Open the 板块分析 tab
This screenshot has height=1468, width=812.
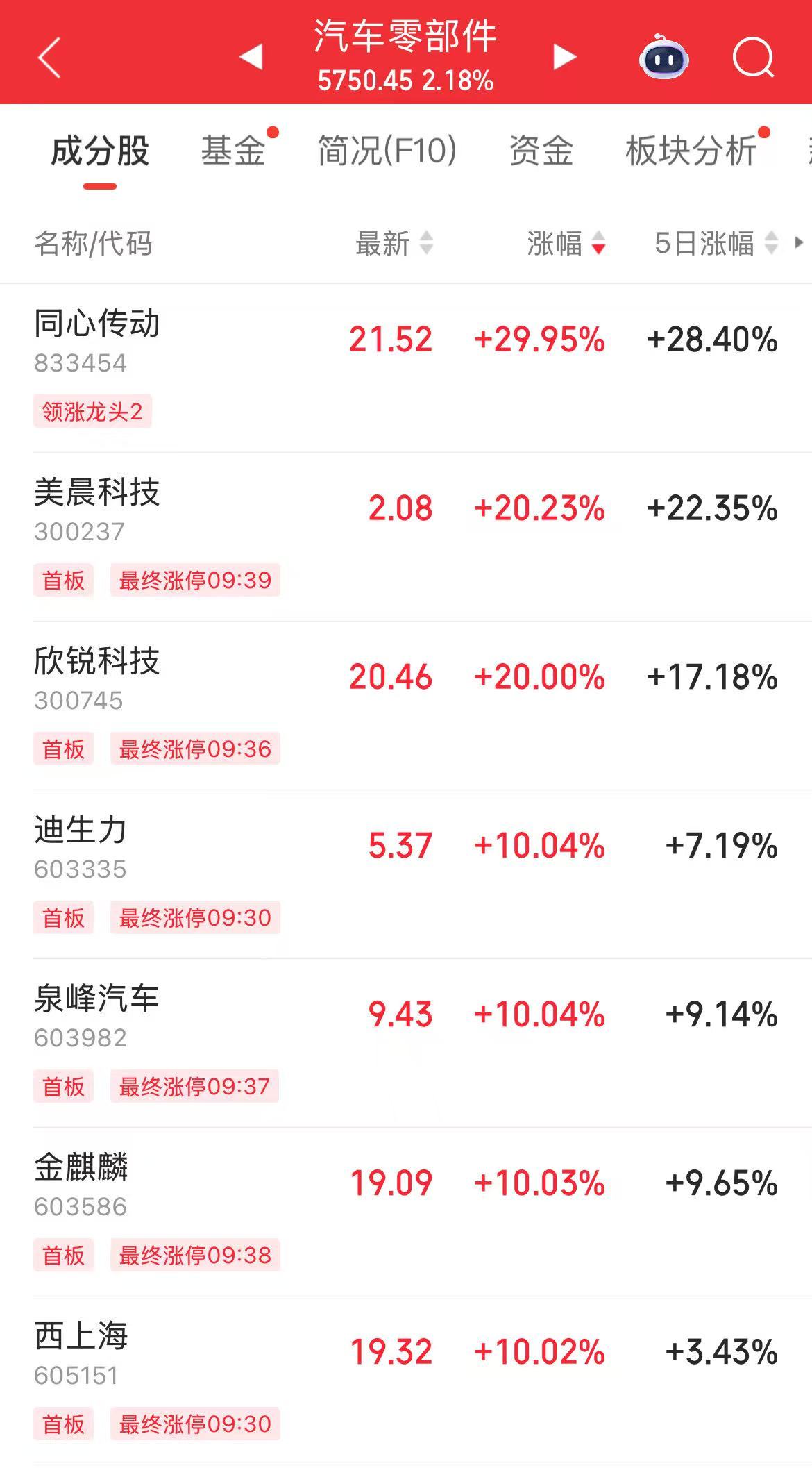691,151
